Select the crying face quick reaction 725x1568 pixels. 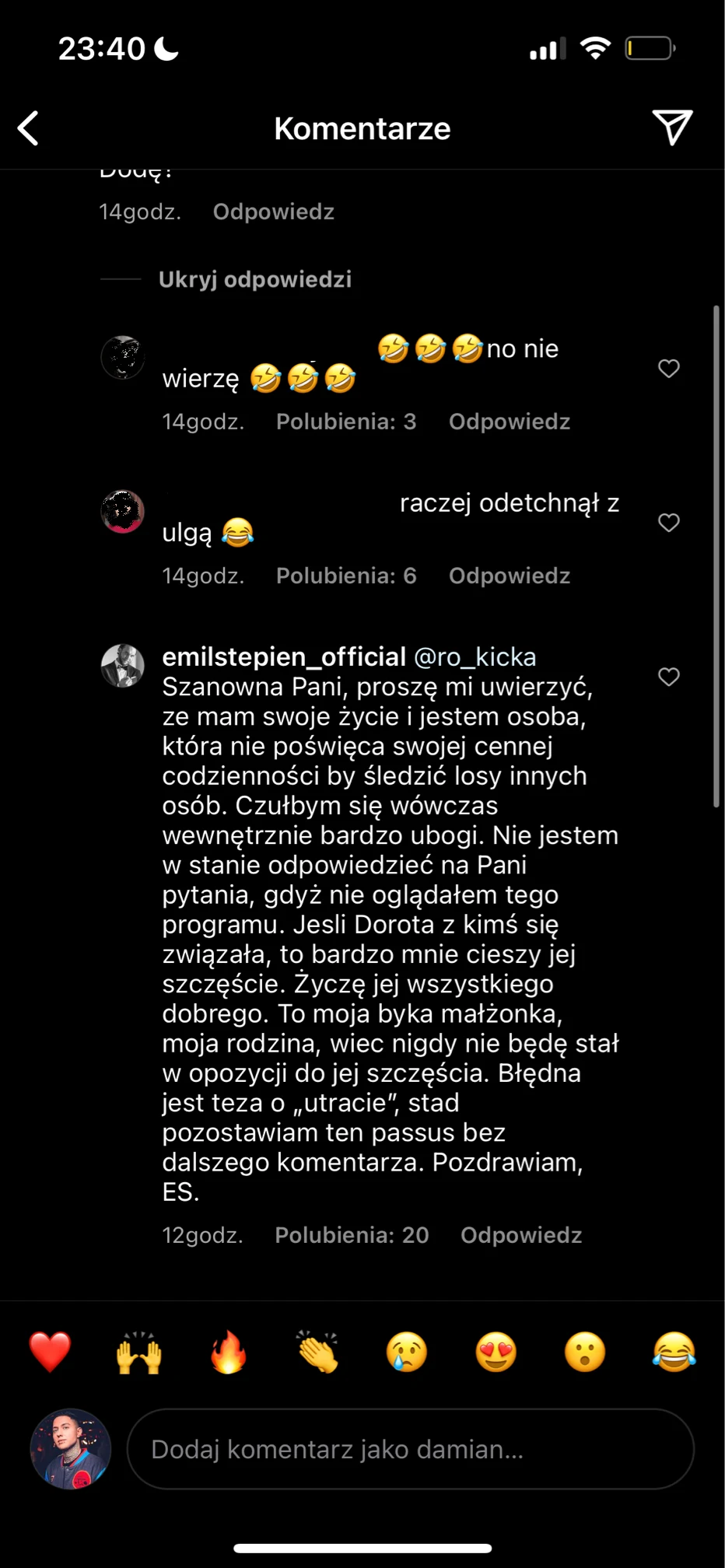(406, 1353)
